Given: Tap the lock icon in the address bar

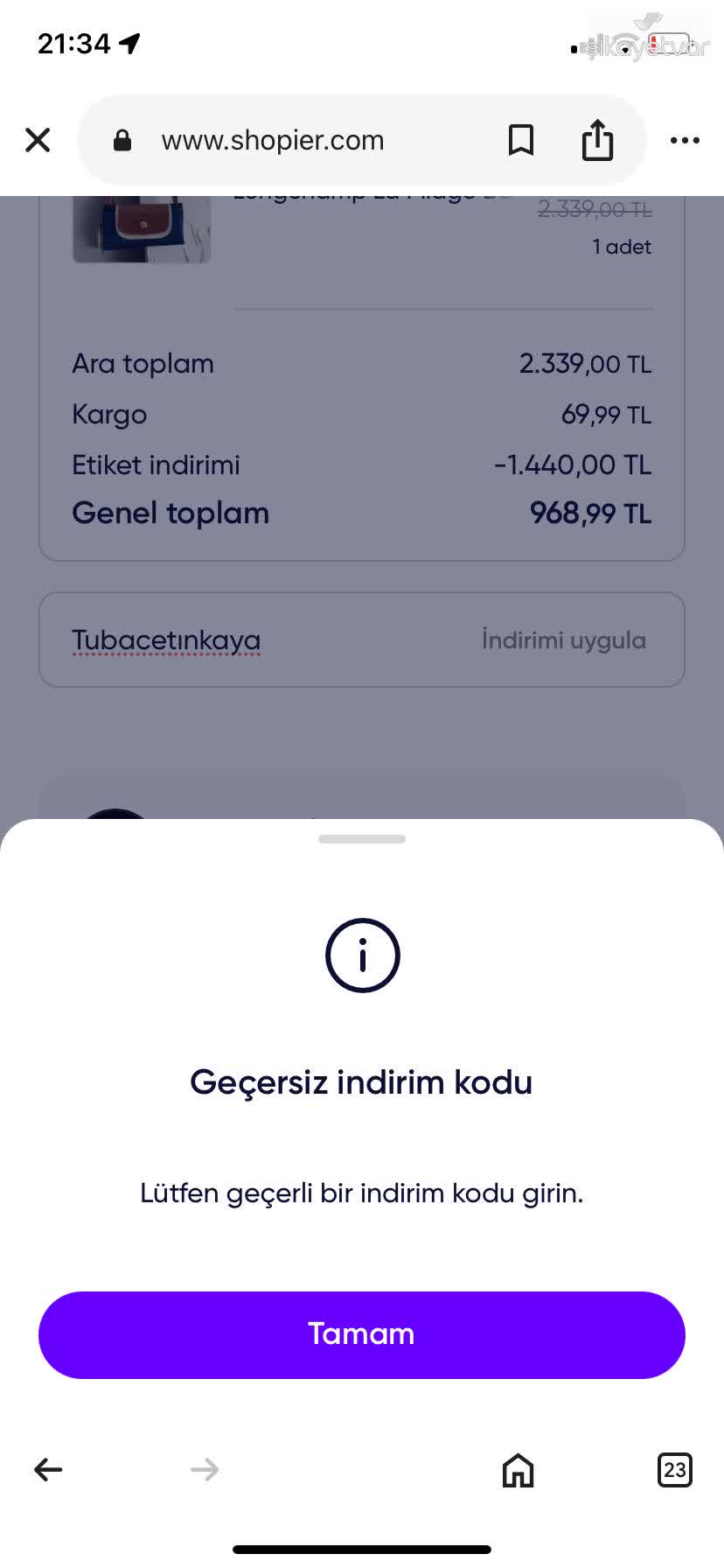Looking at the screenshot, I should (x=122, y=140).
